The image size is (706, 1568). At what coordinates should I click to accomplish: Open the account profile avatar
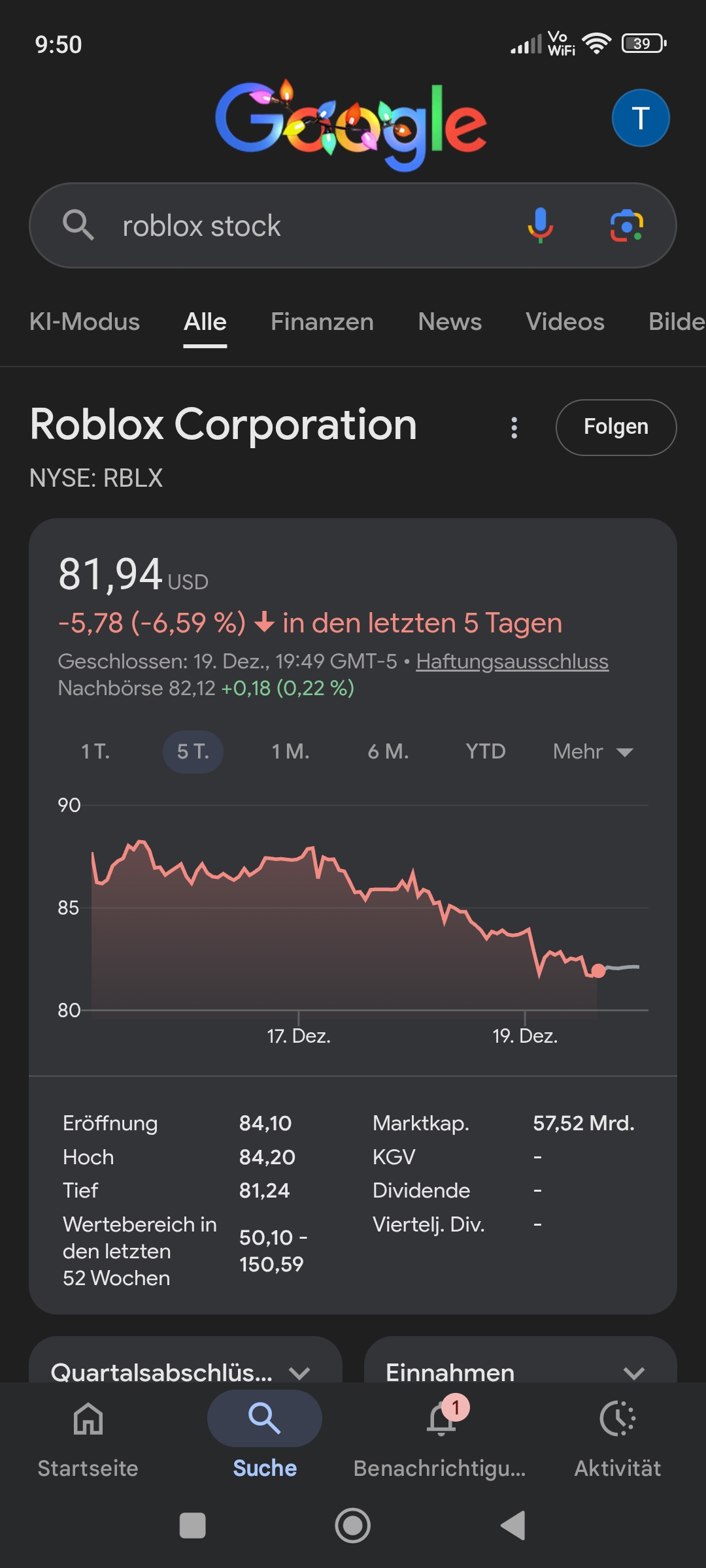(640, 118)
